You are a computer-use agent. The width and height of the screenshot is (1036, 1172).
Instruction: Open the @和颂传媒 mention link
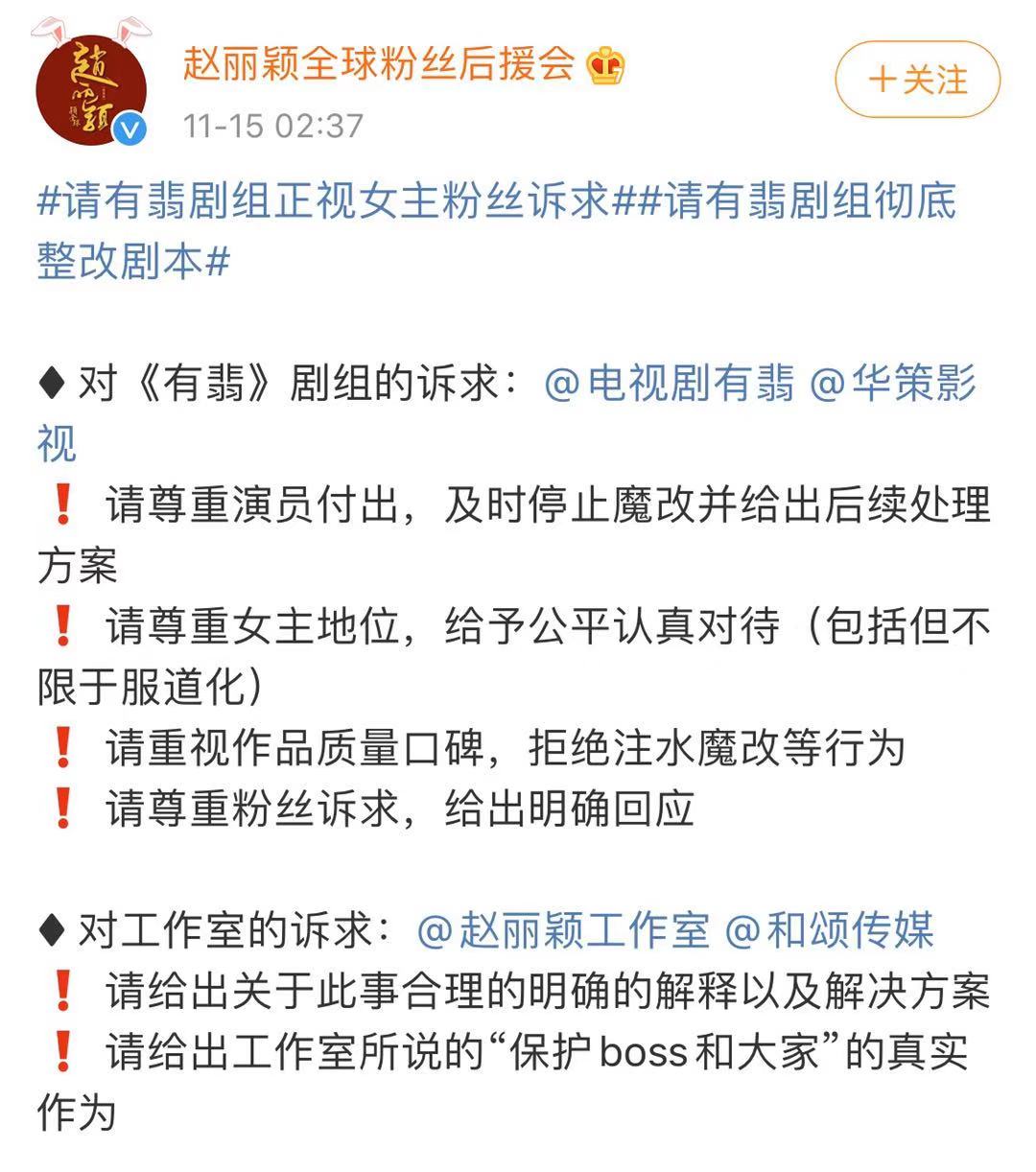pyautogui.click(x=835, y=928)
